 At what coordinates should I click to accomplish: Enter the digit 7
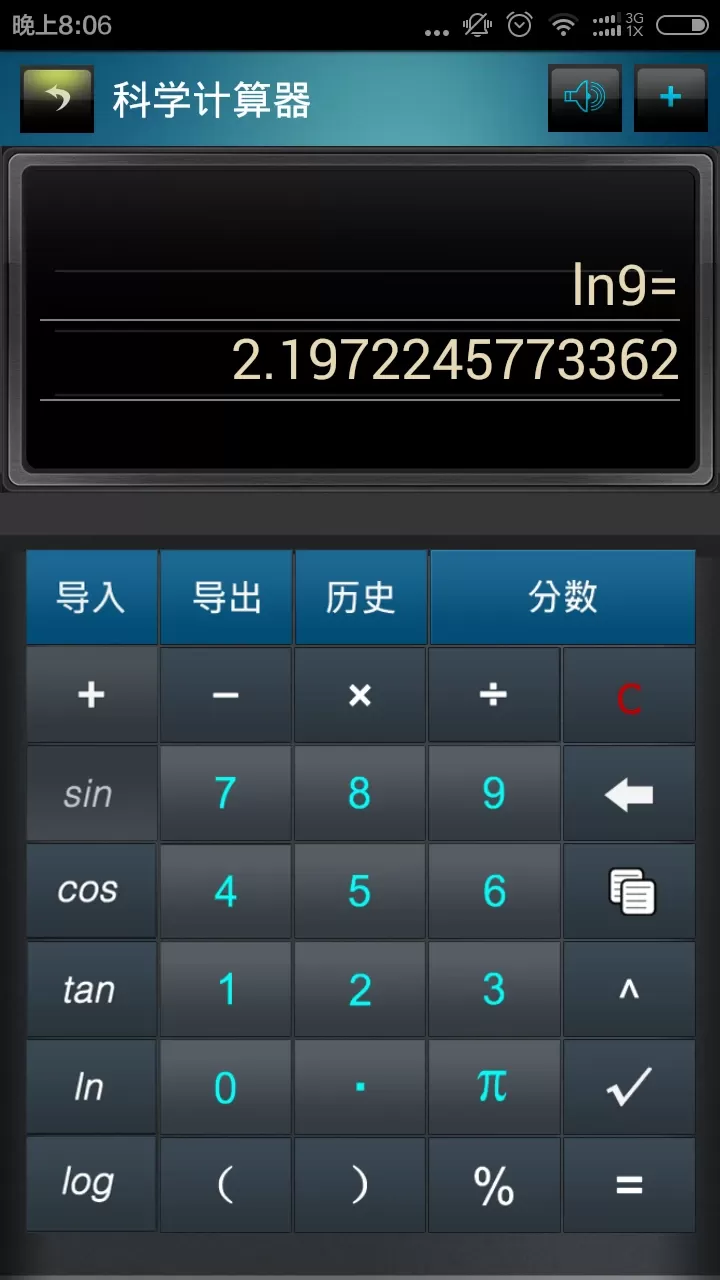[x=226, y=794]
